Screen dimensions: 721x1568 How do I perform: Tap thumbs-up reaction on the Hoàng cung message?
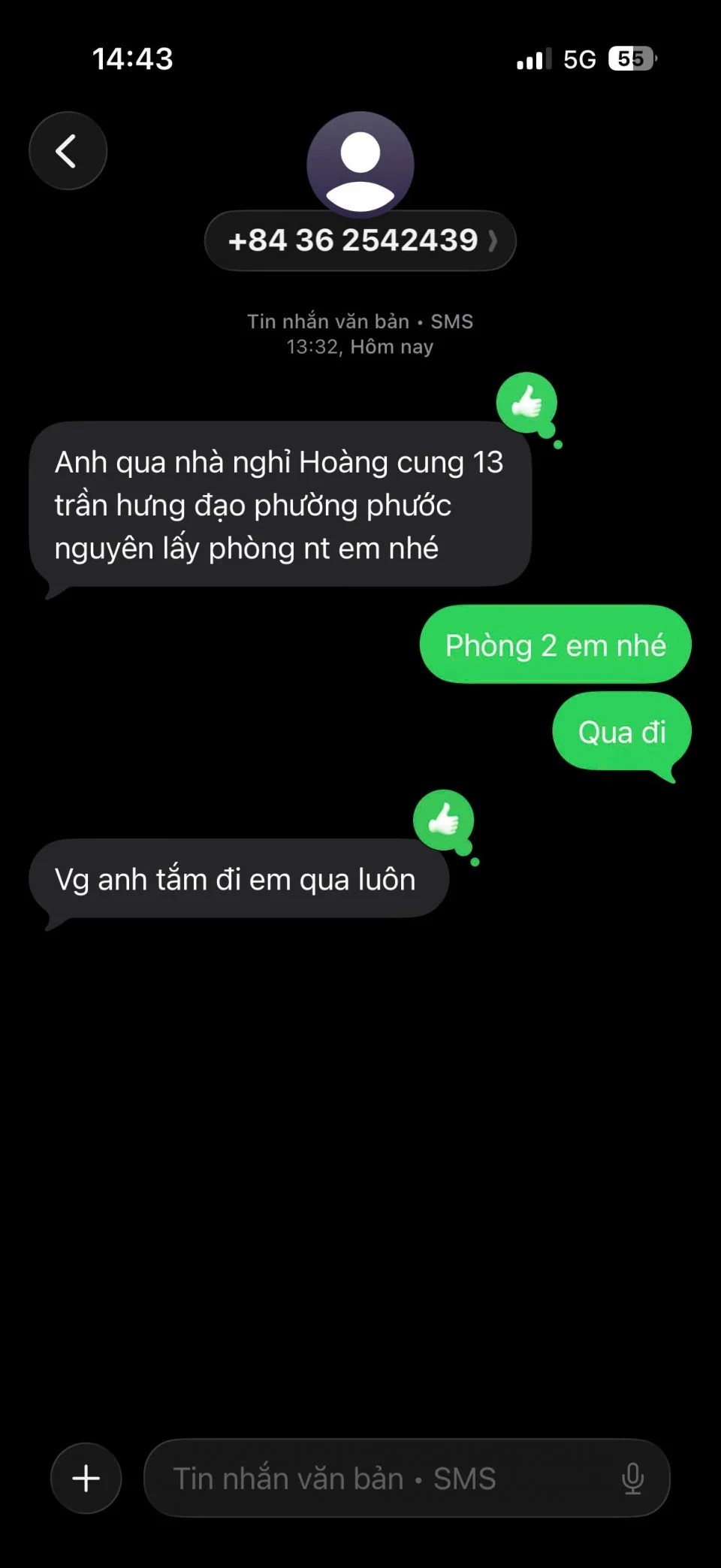tap(527, 403)
